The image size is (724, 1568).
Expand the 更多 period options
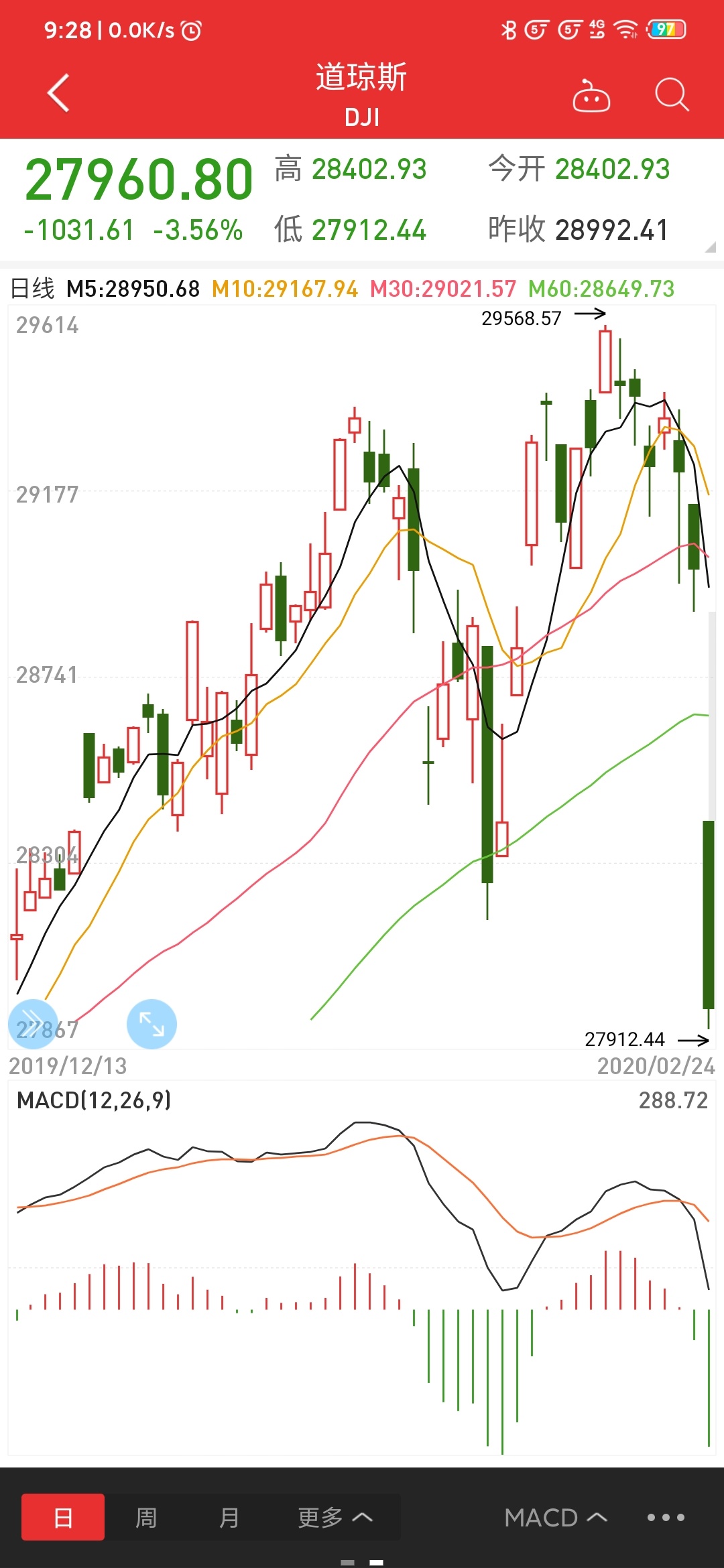pyautogui.click(x=335, y=1517)
